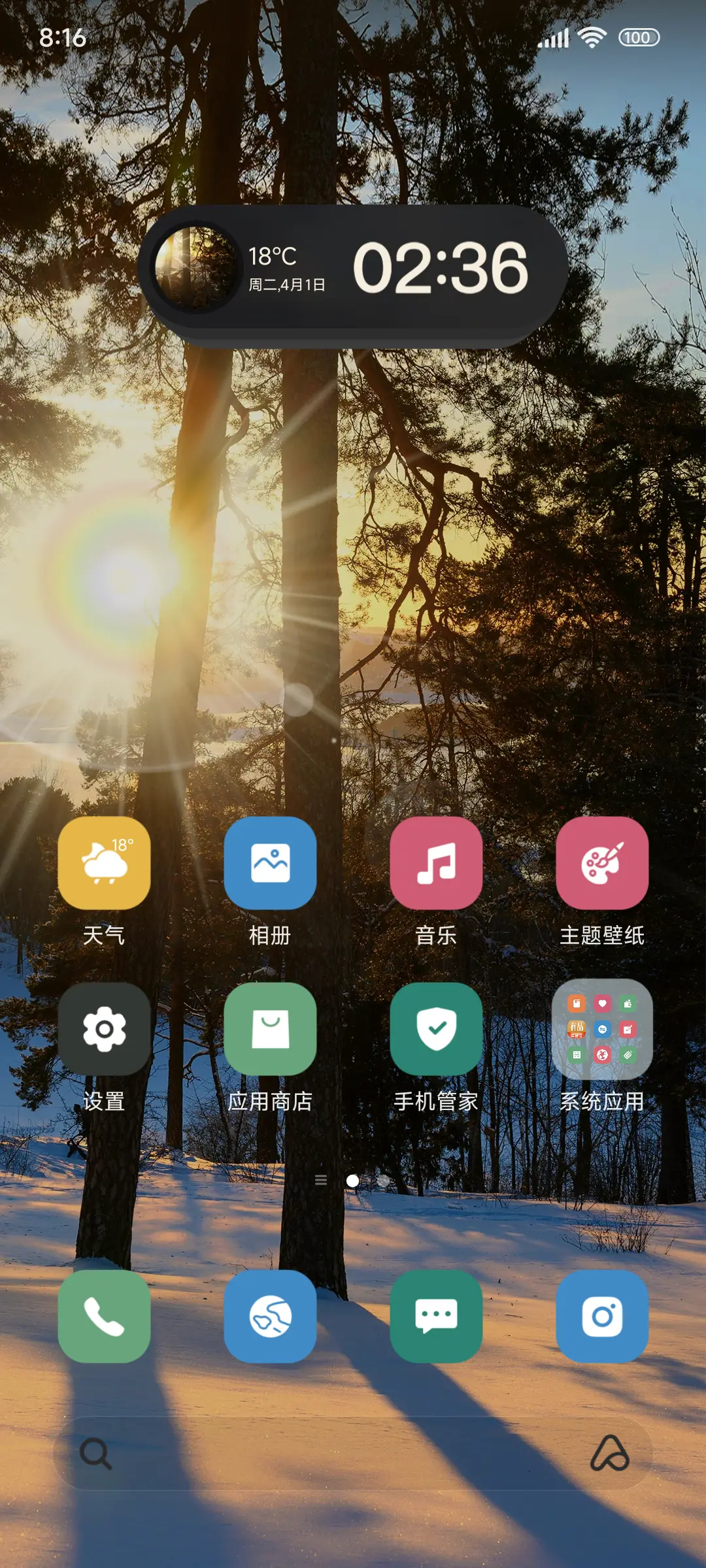
Task: Tap the Wi-Fi icon in the status bar
Action: pos(592,37)
